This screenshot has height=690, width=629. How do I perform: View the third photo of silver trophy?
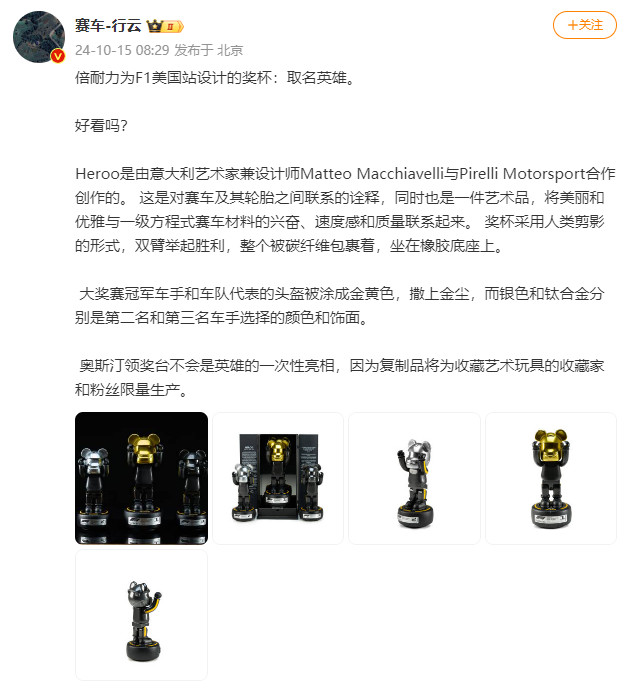click(414, 478)
